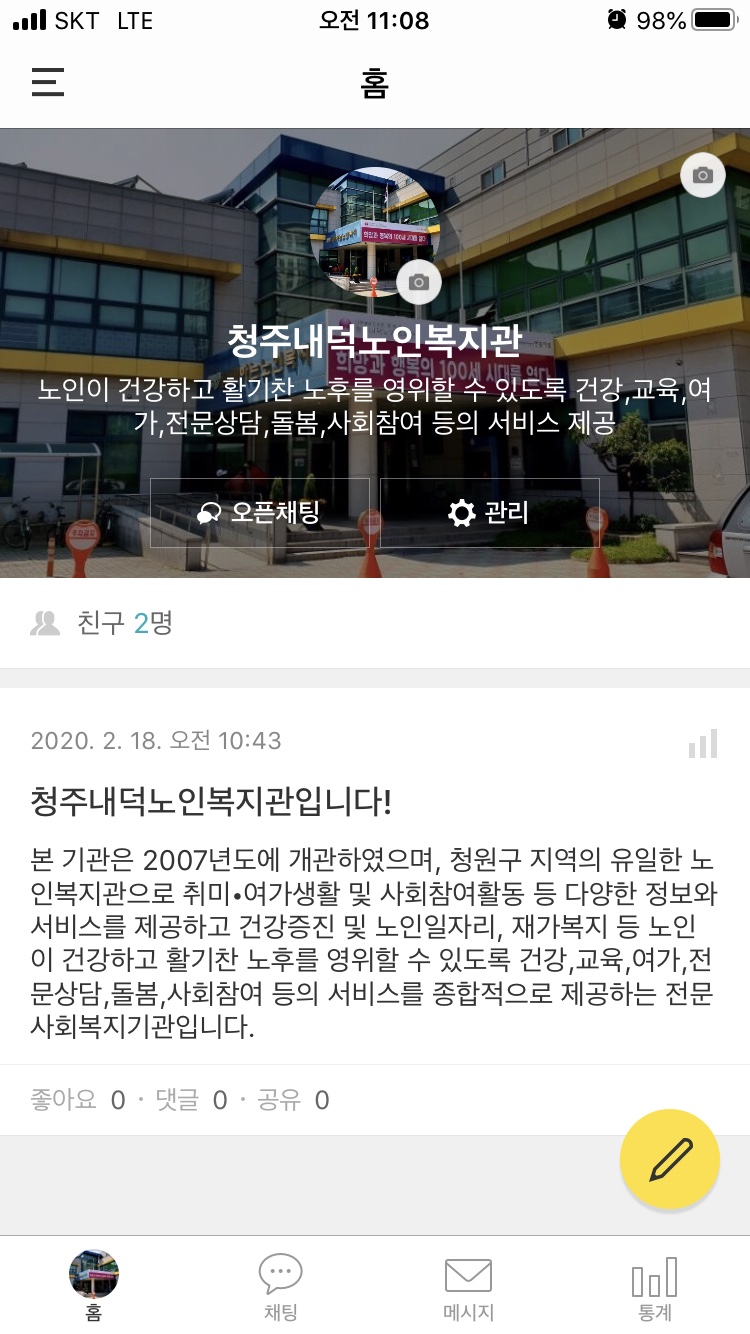
Task: Open the 오픈채팅 open chat button
Action: pyautogui.click(x=259, y=513)
